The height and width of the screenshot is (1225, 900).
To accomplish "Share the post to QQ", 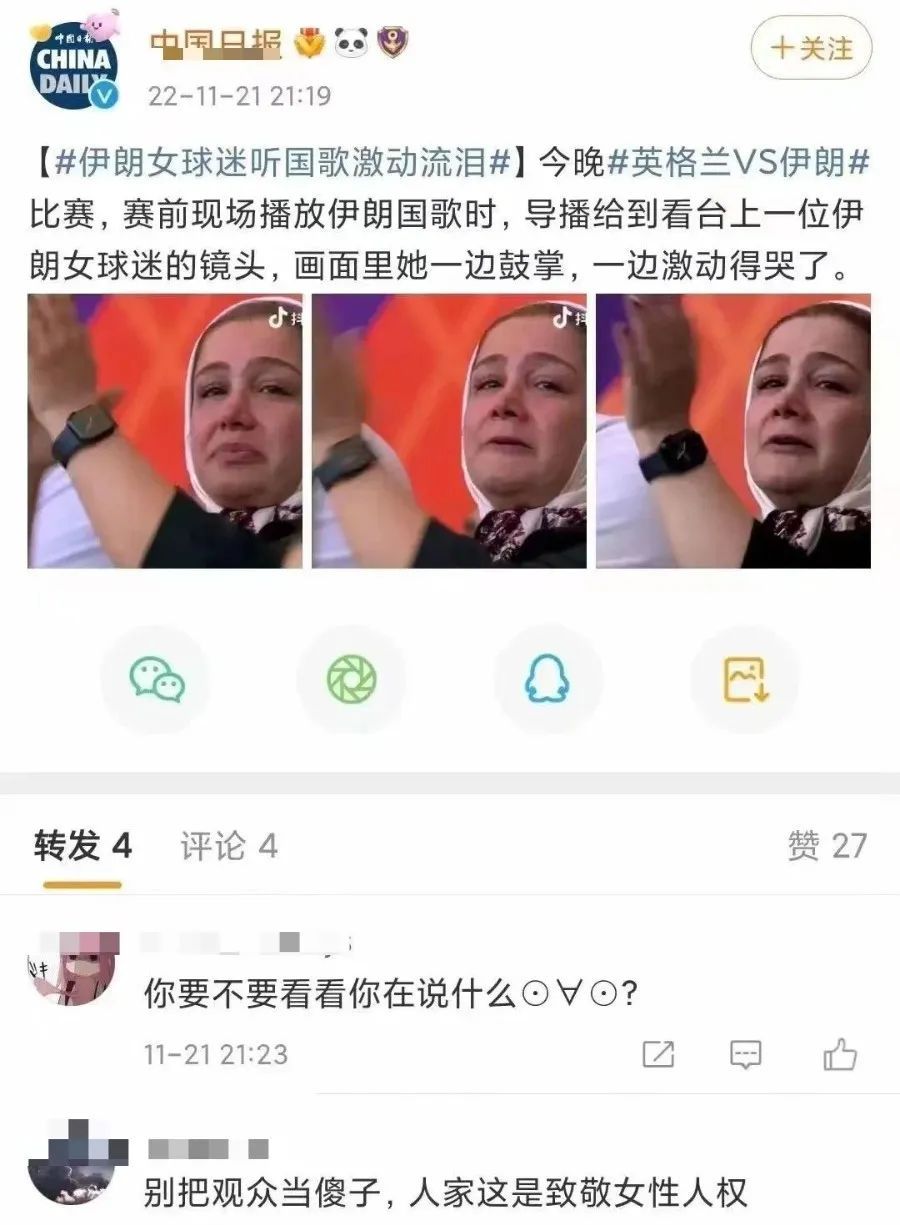I will pos(548,680).
